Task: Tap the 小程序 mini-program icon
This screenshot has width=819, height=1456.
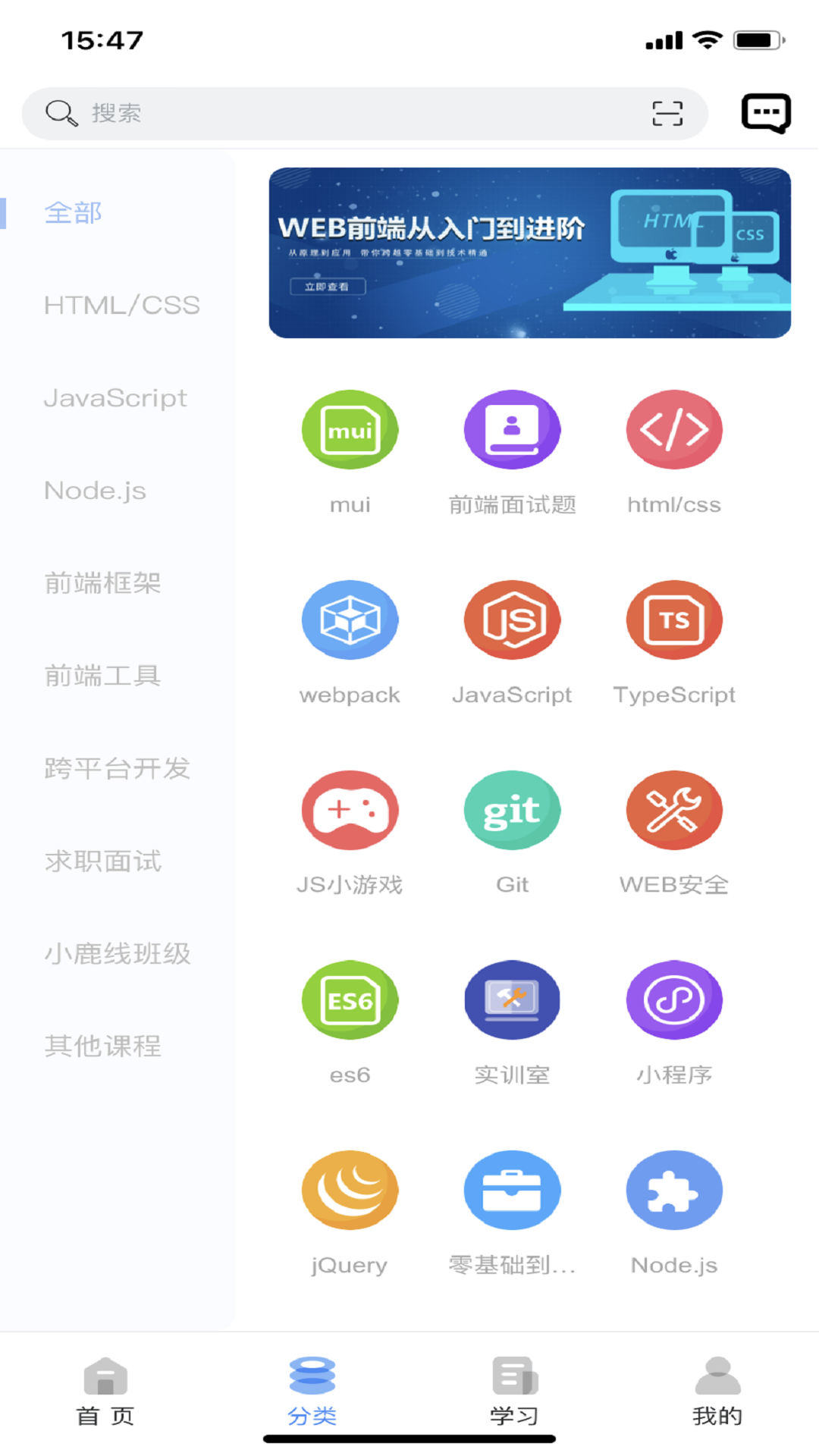Action: click(x=674, y=999)
